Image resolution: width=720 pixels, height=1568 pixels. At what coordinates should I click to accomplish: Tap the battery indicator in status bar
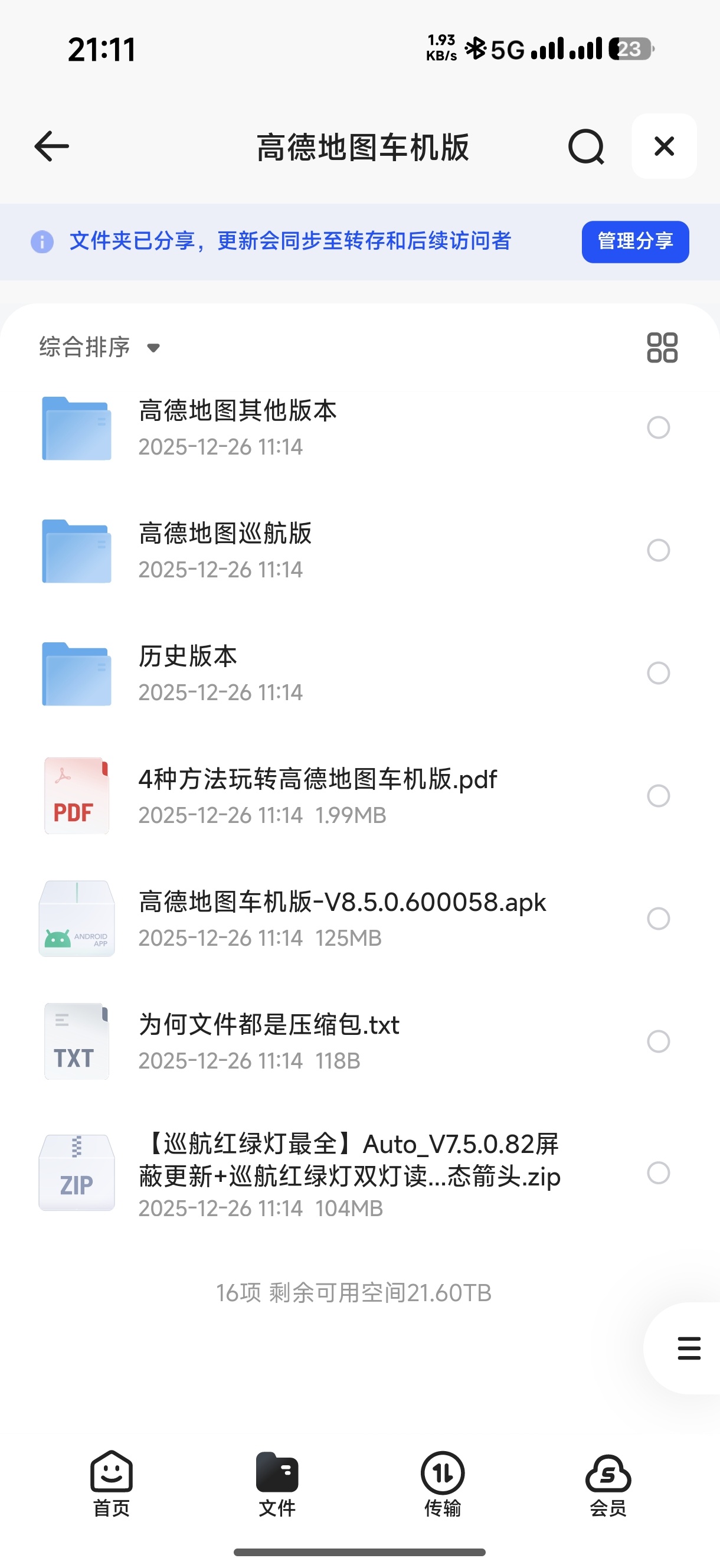[x=630, y=48]
